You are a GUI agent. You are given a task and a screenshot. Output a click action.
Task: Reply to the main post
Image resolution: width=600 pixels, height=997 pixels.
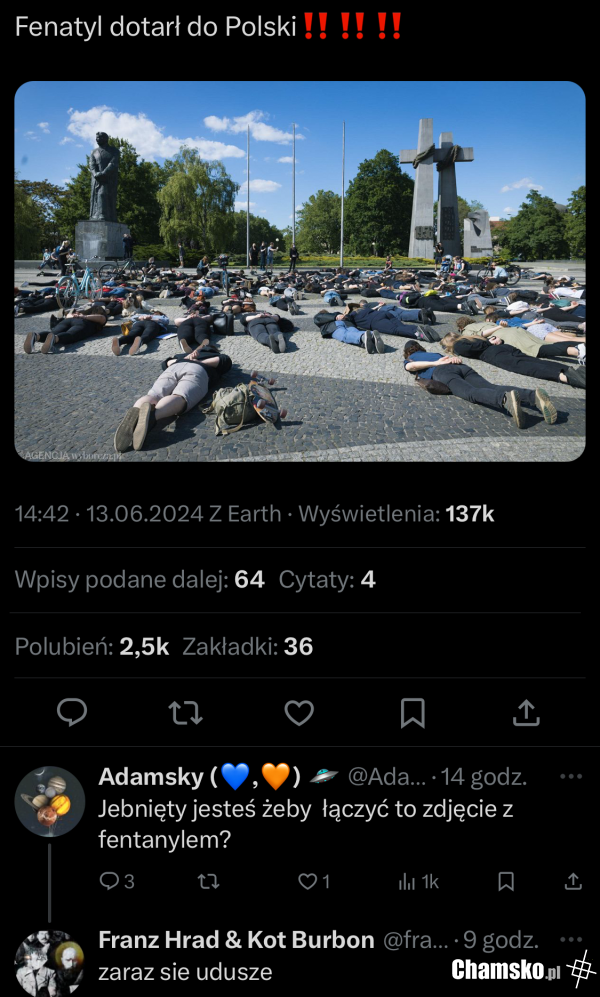pos(72,712)
